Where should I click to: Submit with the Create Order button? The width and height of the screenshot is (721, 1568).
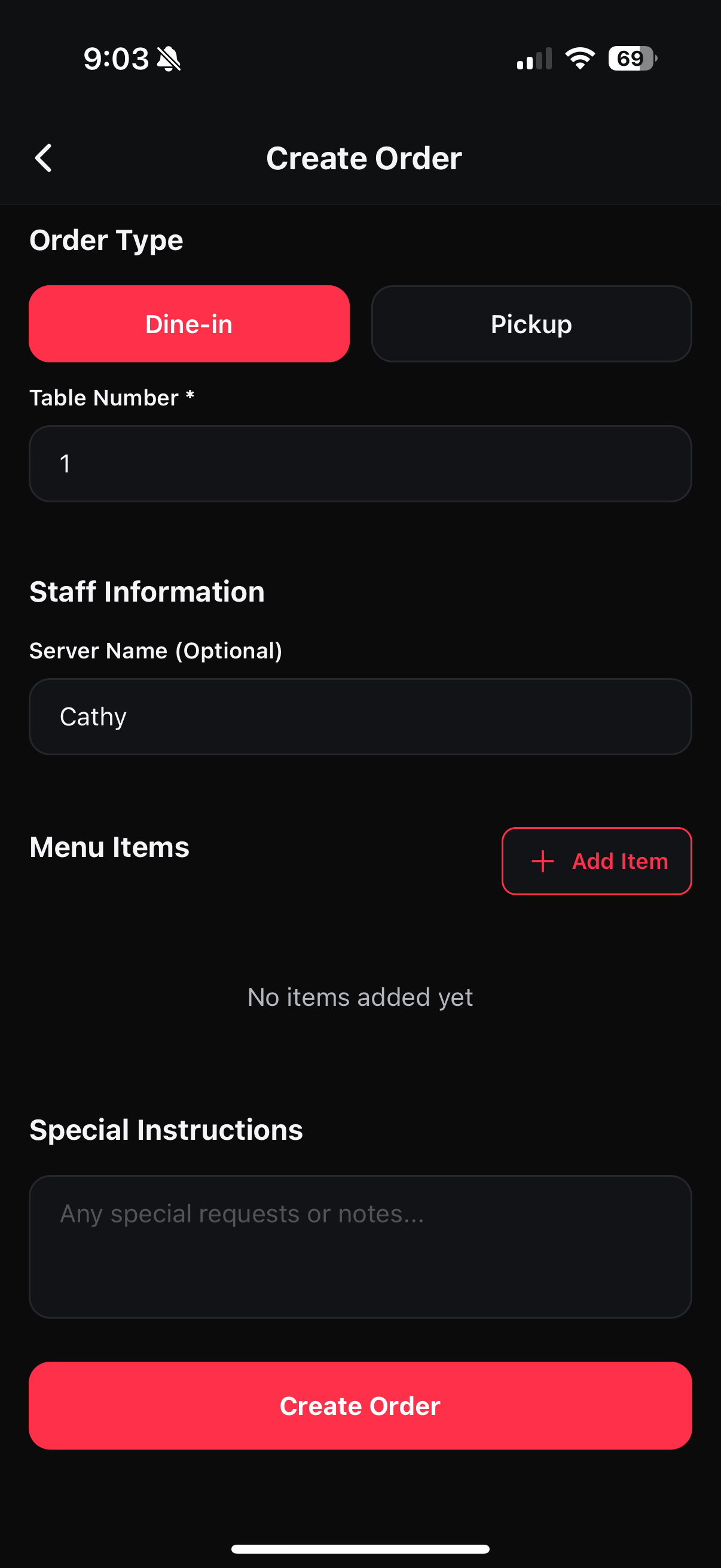point(360,1405)
